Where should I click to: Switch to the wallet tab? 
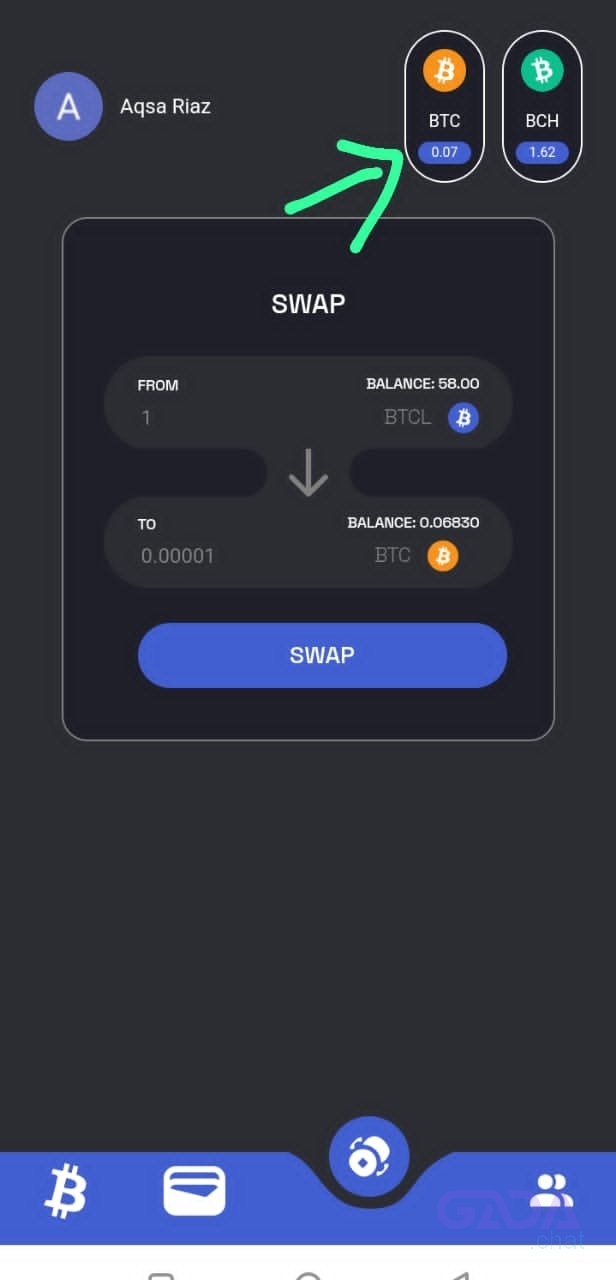click(x=195, y=1191)
